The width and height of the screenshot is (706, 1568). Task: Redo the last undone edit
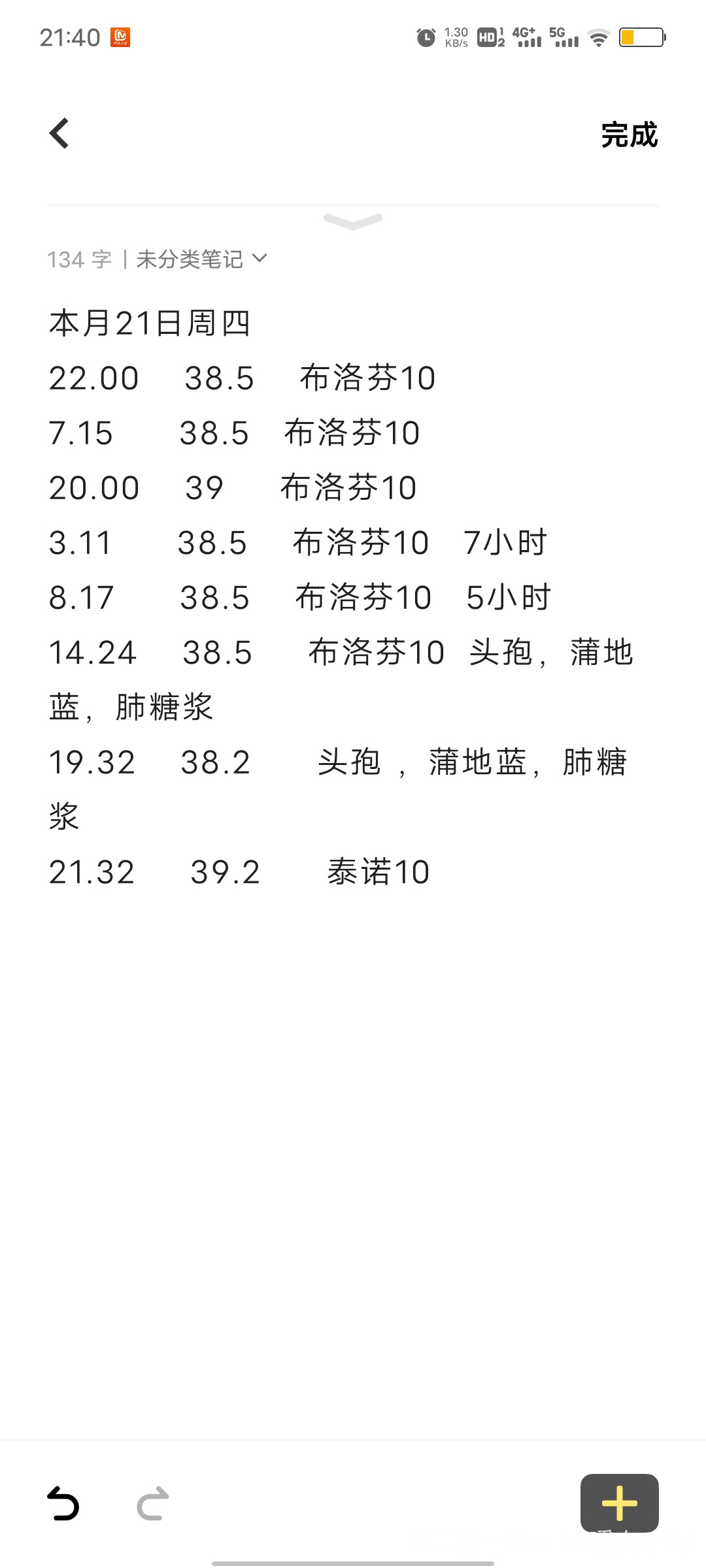[153, 1503]
